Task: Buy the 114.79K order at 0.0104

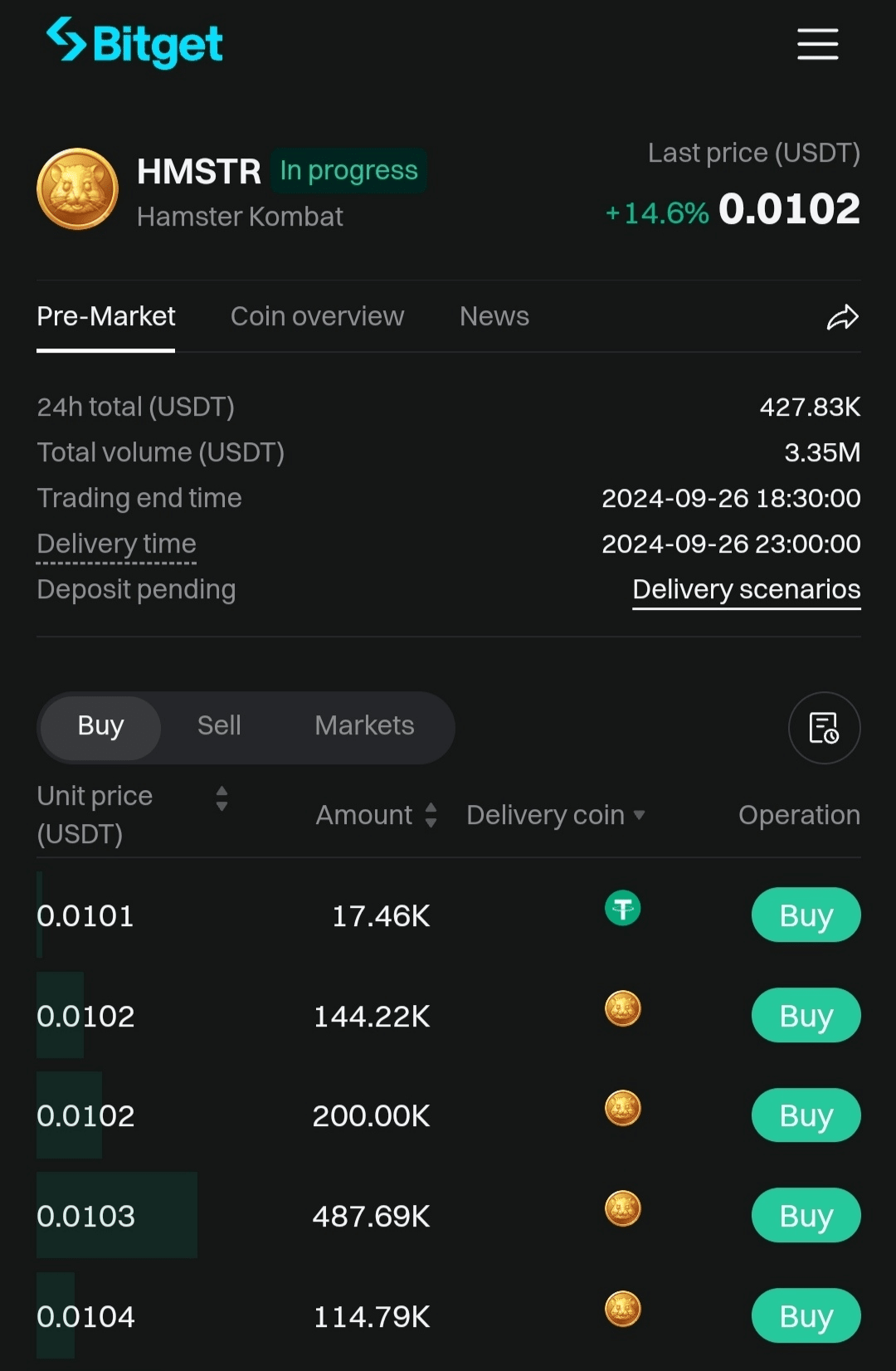Action: (x=806, y=1316)
